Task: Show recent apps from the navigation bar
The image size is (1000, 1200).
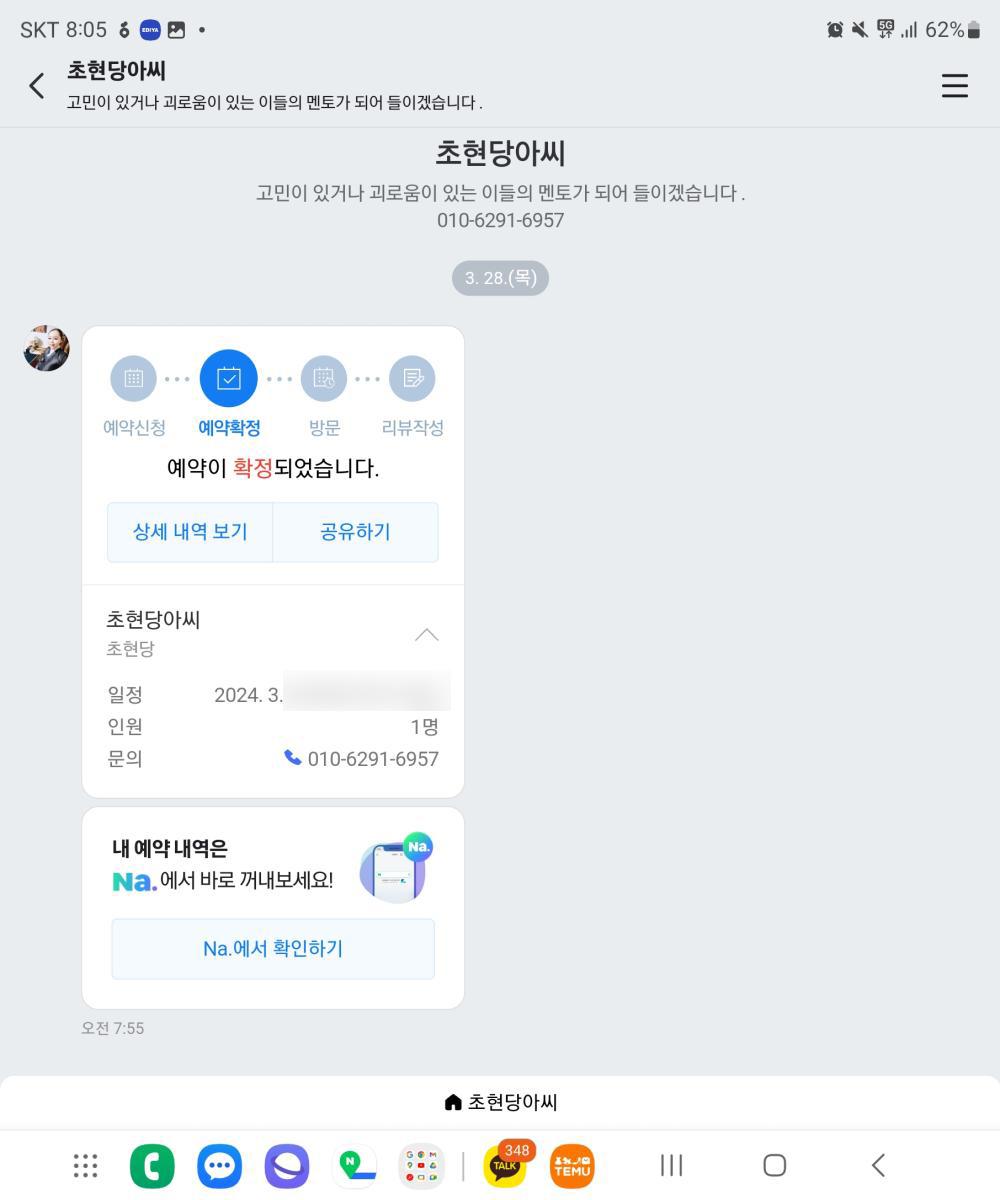Action: pos(672,1165)
